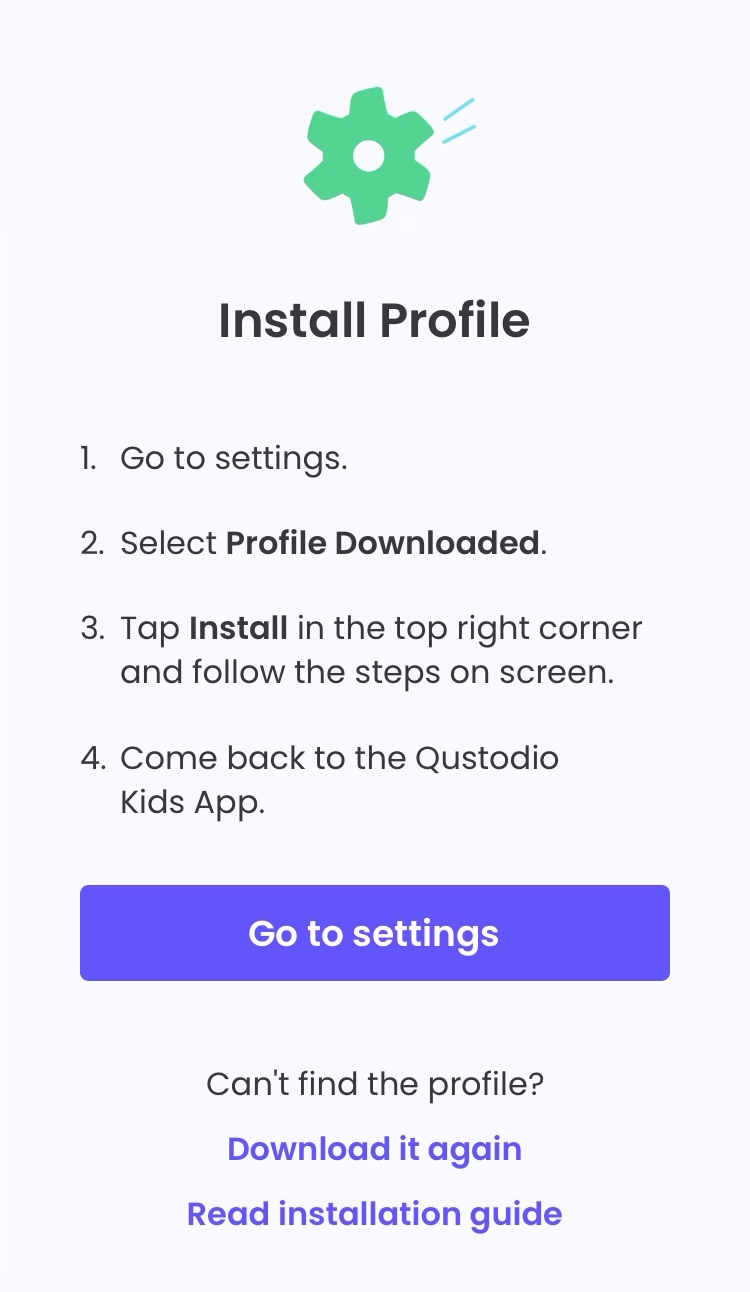Screen dimensions: 750x1292
Task: Open the Read installation guide link
Action: click(x=374, y=1213)
